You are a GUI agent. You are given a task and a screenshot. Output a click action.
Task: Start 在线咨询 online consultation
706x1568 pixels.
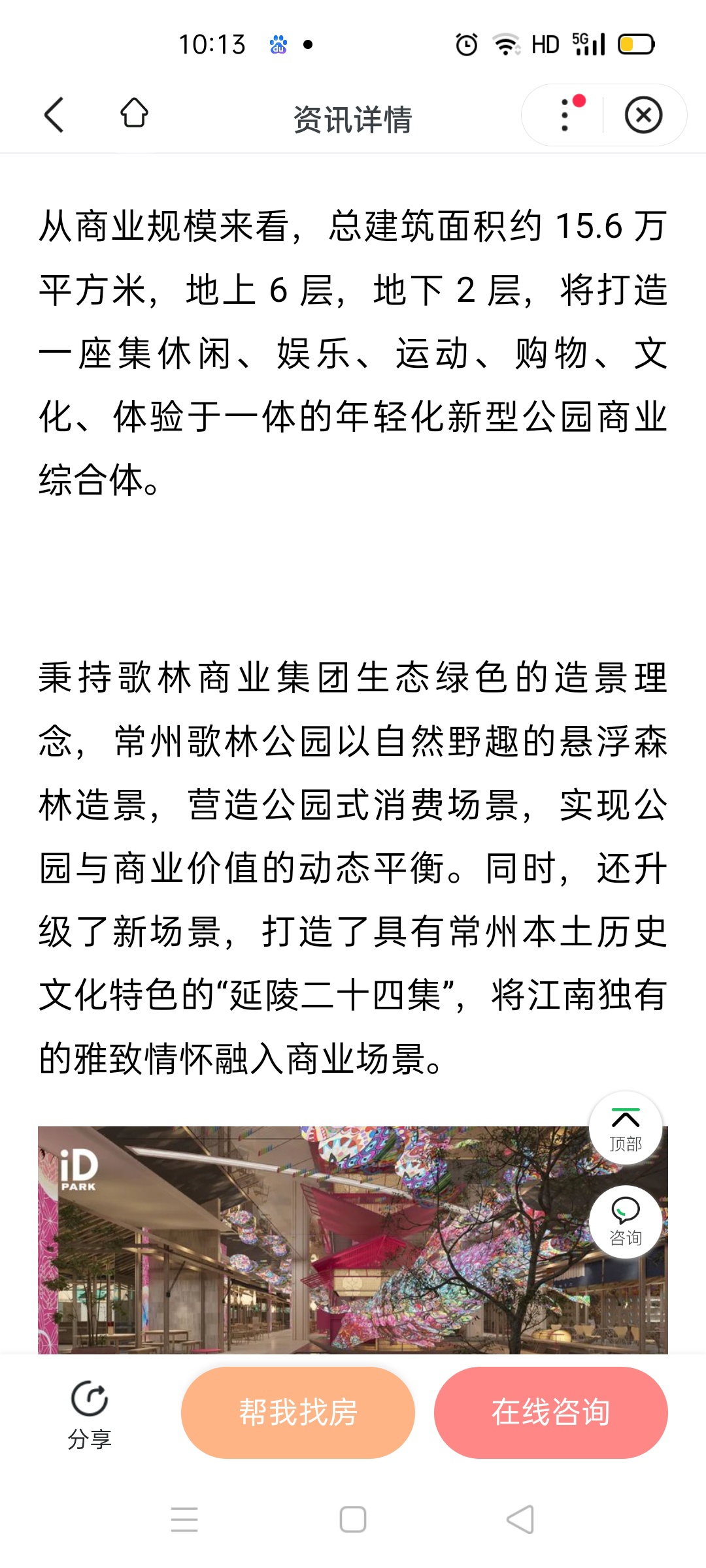(x=550, y=1413)
